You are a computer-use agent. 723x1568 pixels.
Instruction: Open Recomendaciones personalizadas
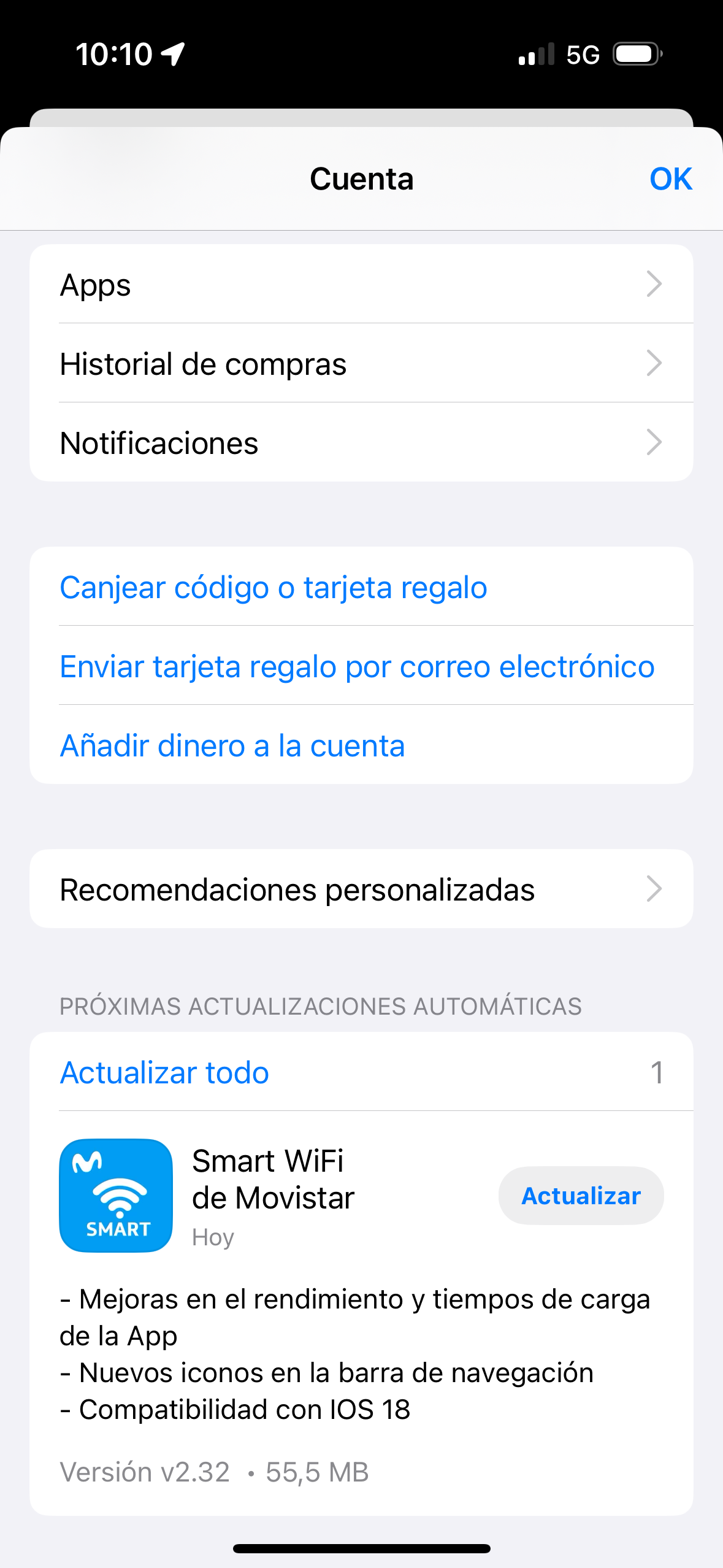(361, 890)
